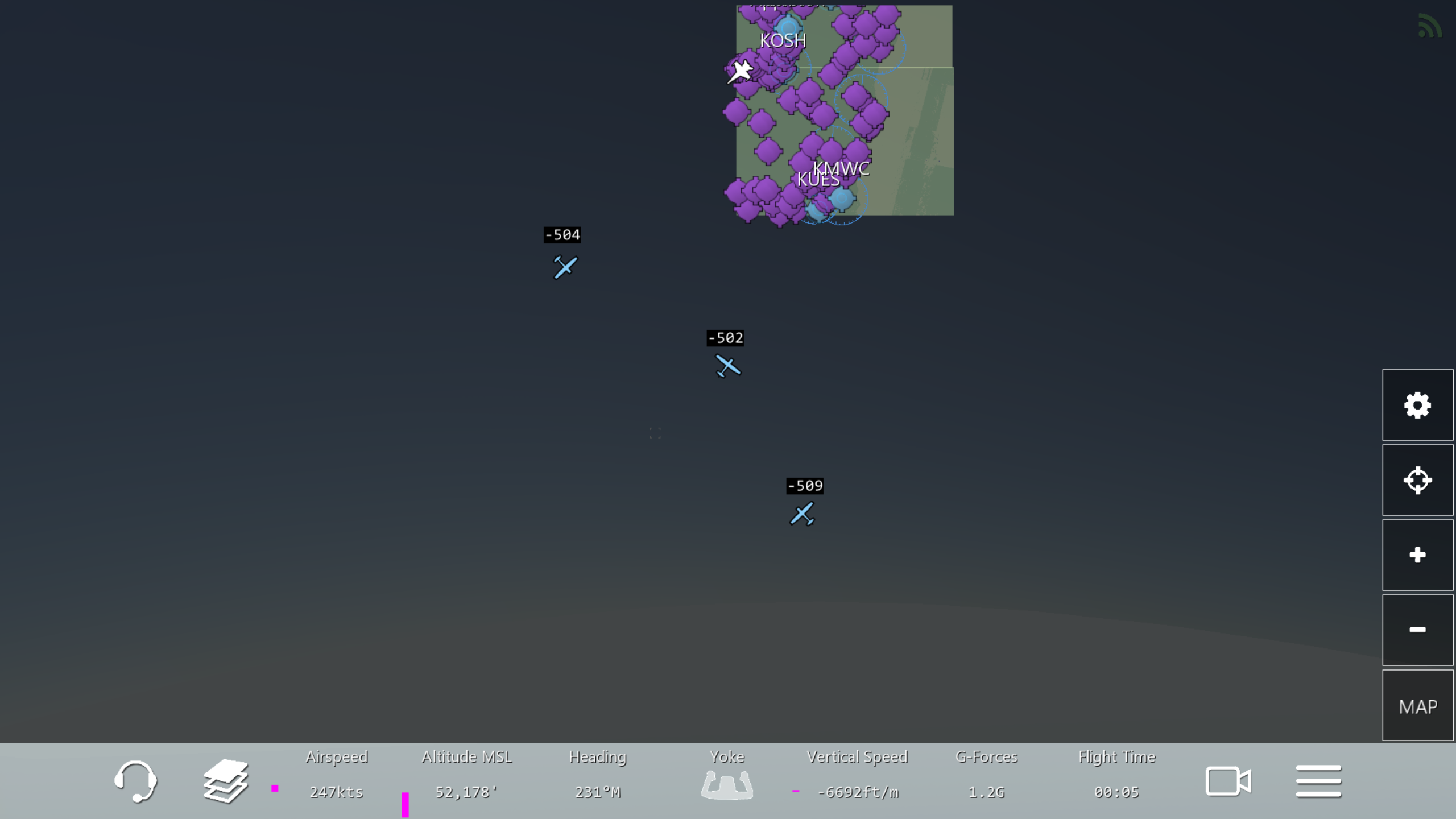Open the layers panel
This screenshot has width=1456, height=819.
click(226, 781)
